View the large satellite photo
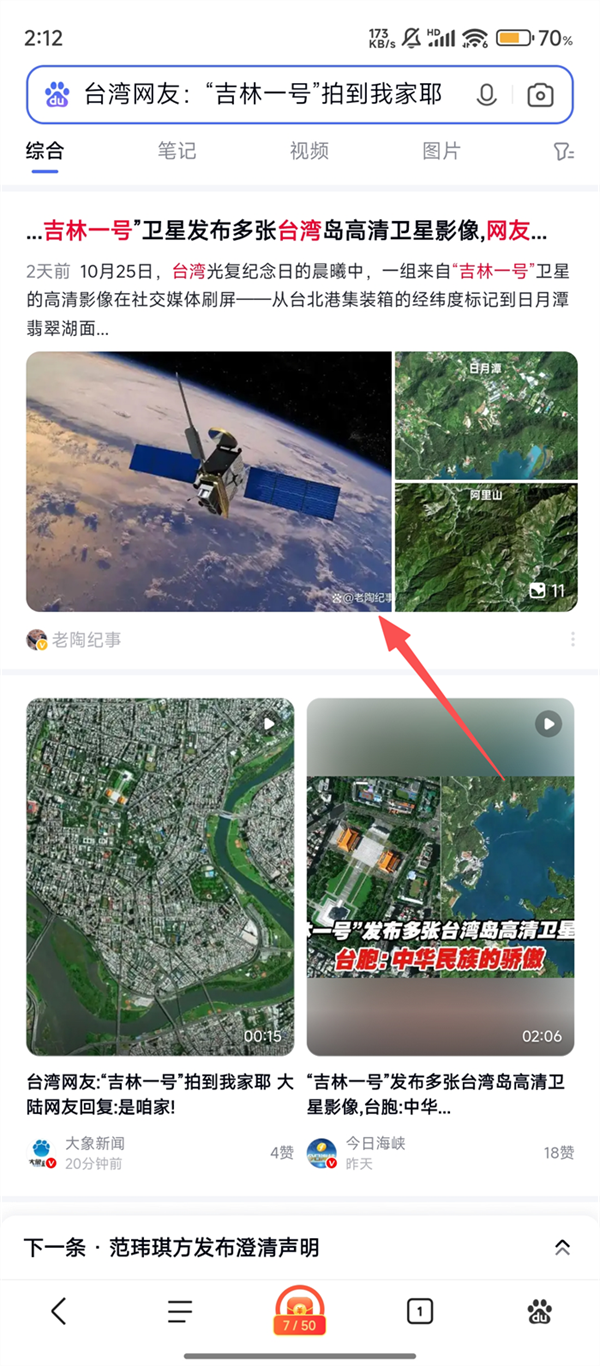 209,480
